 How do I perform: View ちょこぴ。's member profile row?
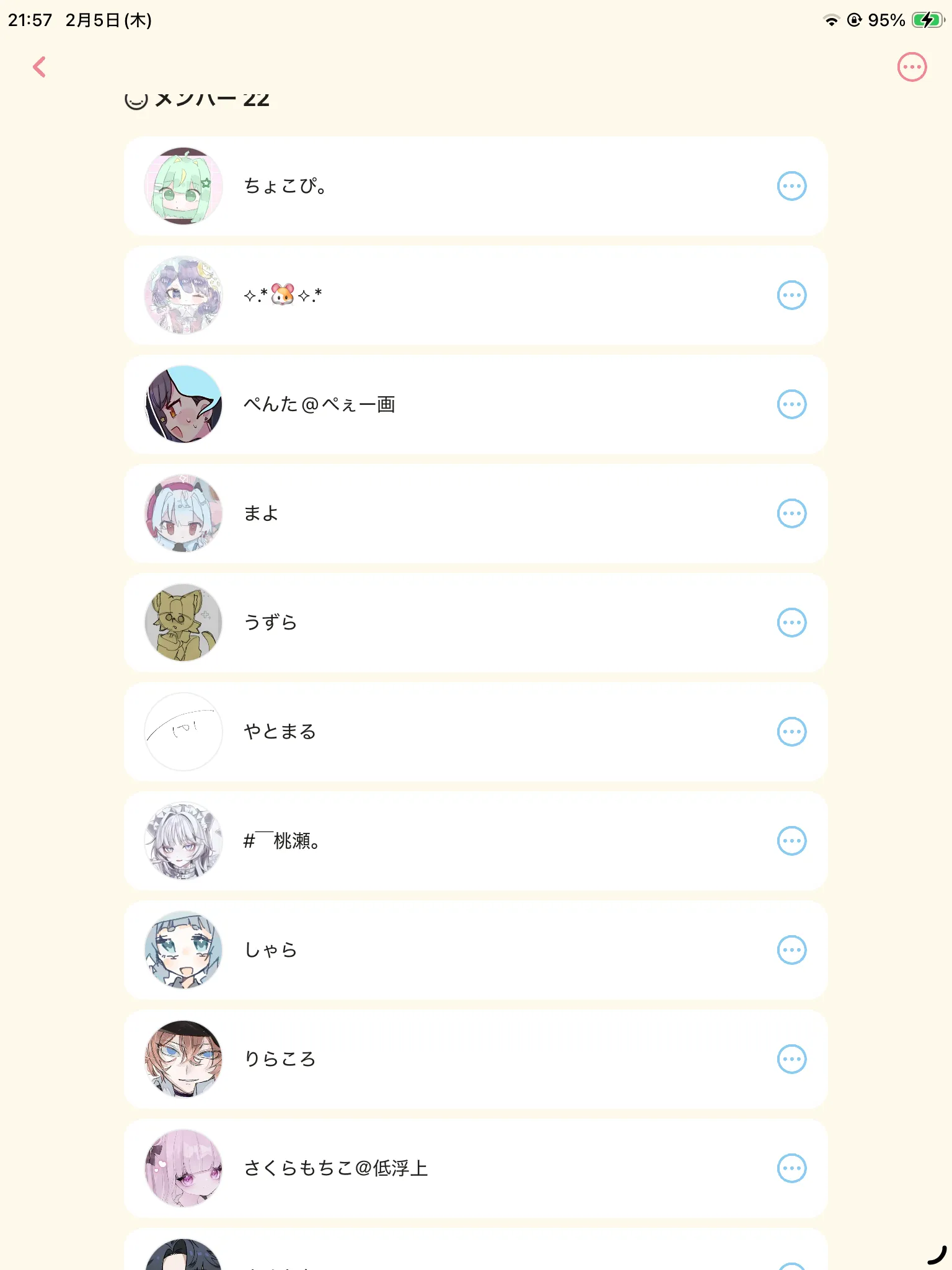tap(475, 186)
